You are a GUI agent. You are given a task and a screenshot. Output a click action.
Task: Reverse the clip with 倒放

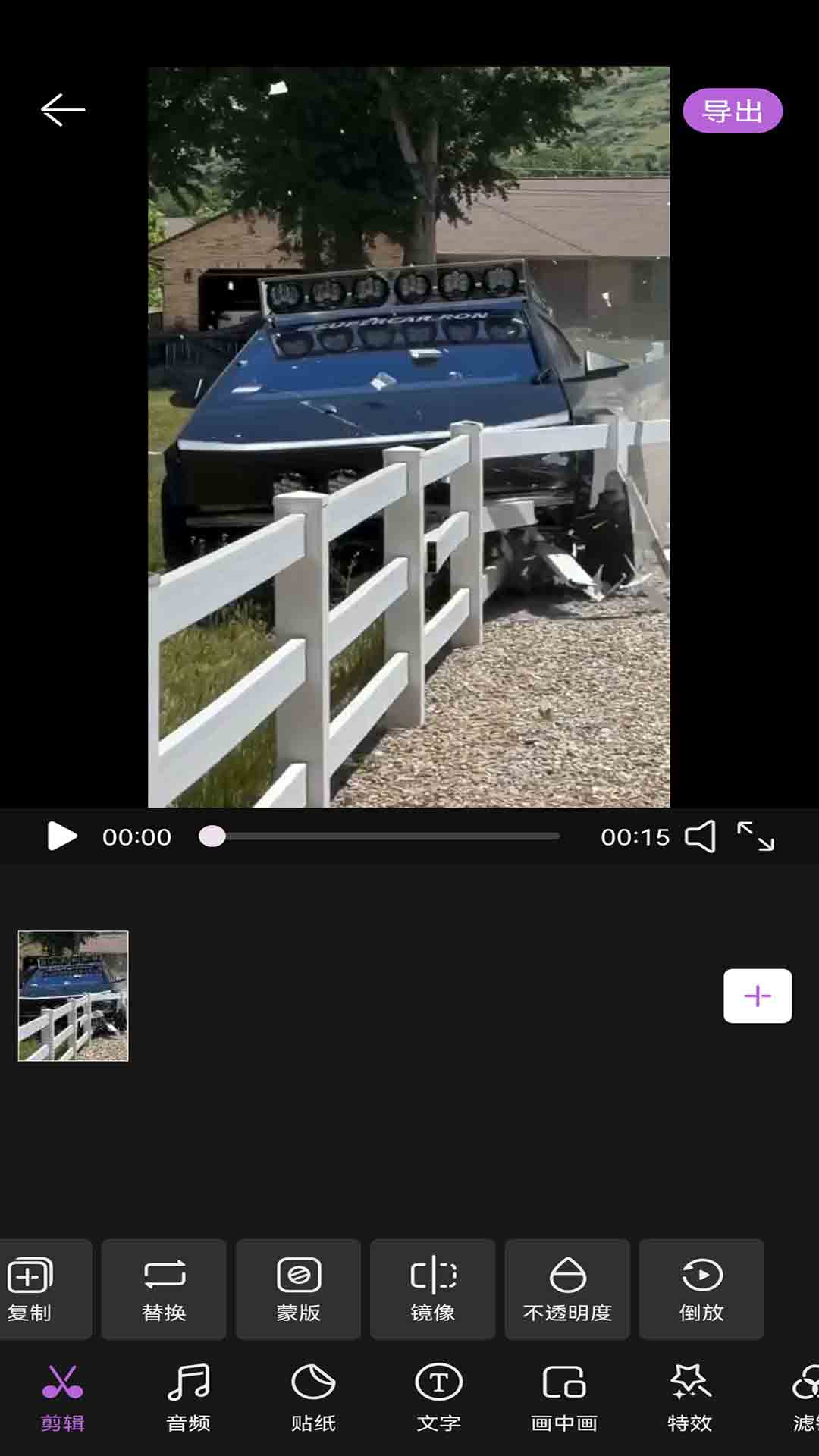[x=701, y=1289]
